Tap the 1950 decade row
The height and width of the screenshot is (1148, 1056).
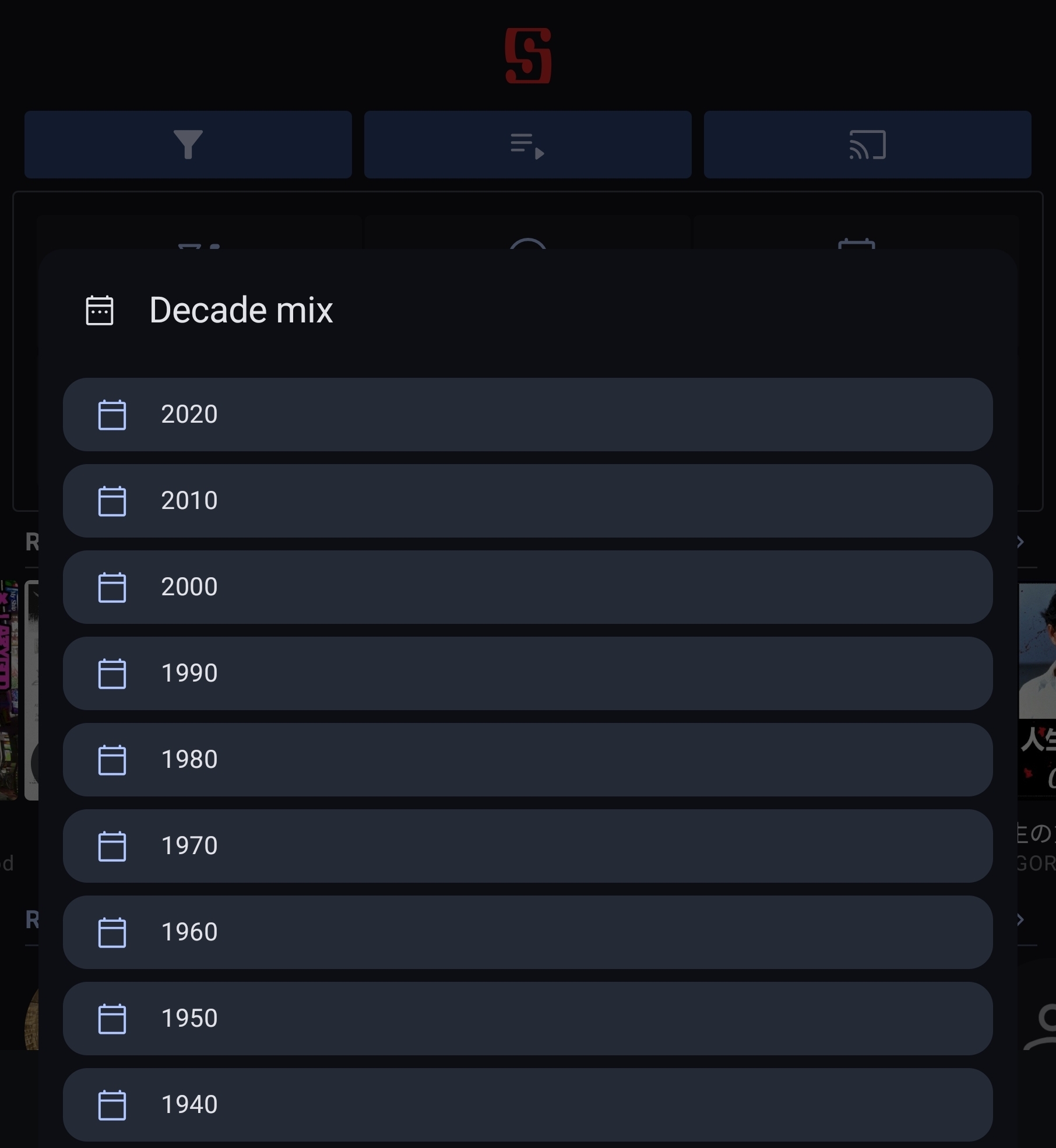(x=527, y=1019)
